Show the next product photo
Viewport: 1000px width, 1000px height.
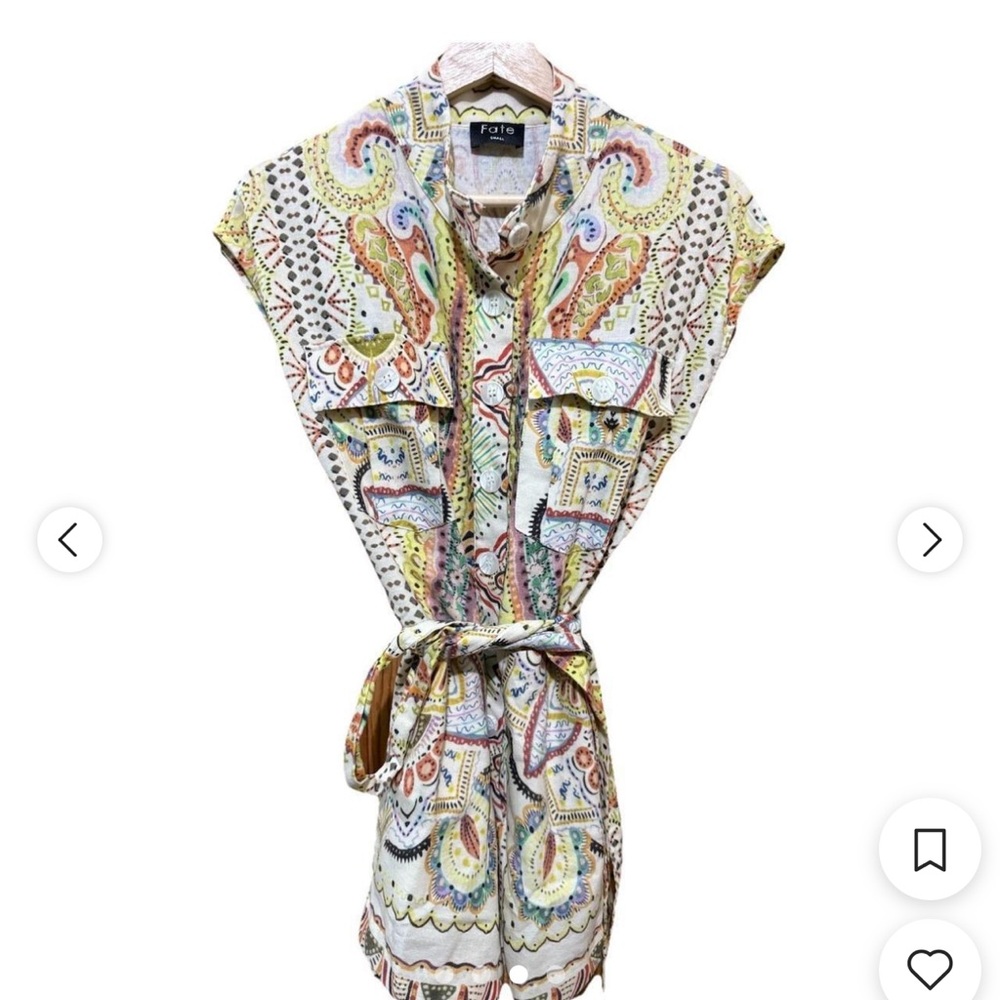coord(930,540)
